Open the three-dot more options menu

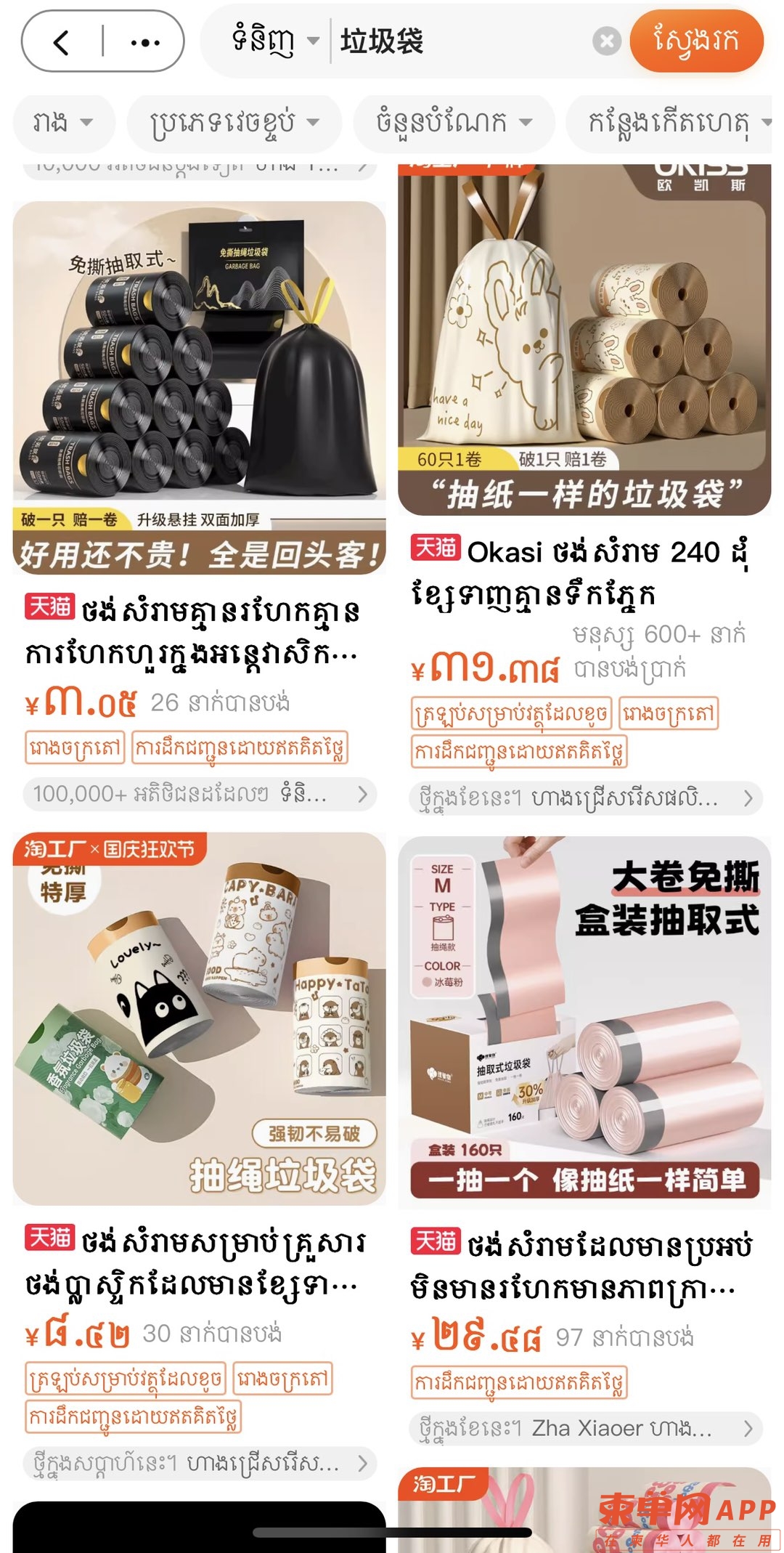pyautogui.click(x=144, y=42)
